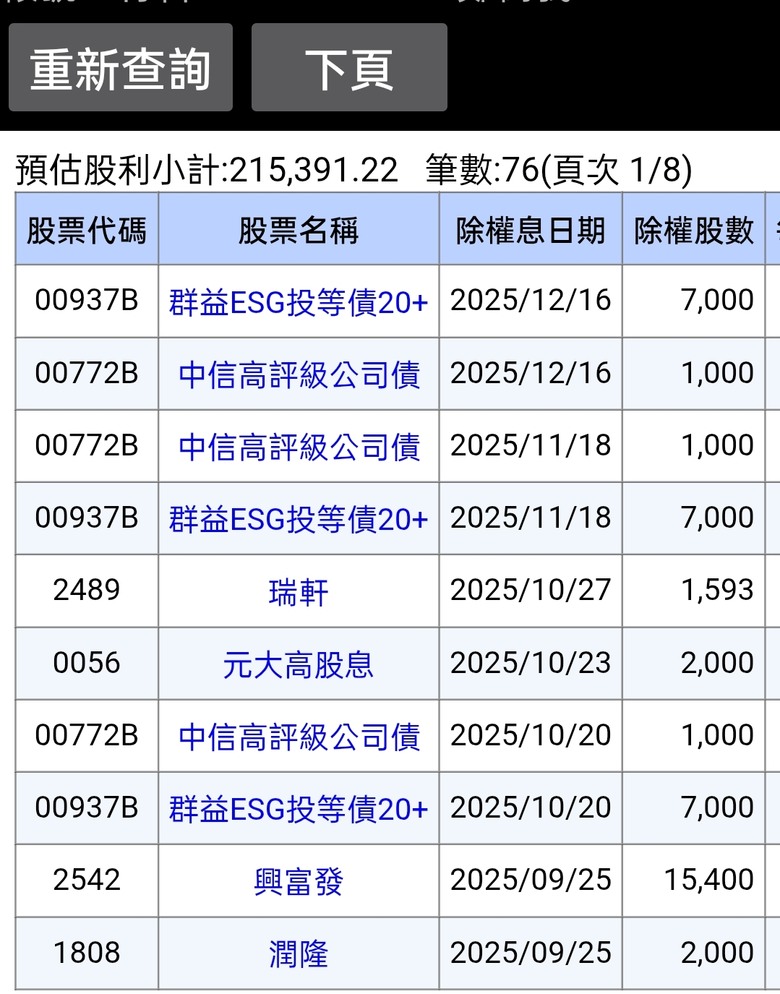Screen dimensions: 780x994
Task: Go to the next page with 下頁
Action: pyautogui.click(x=349, y=68)
